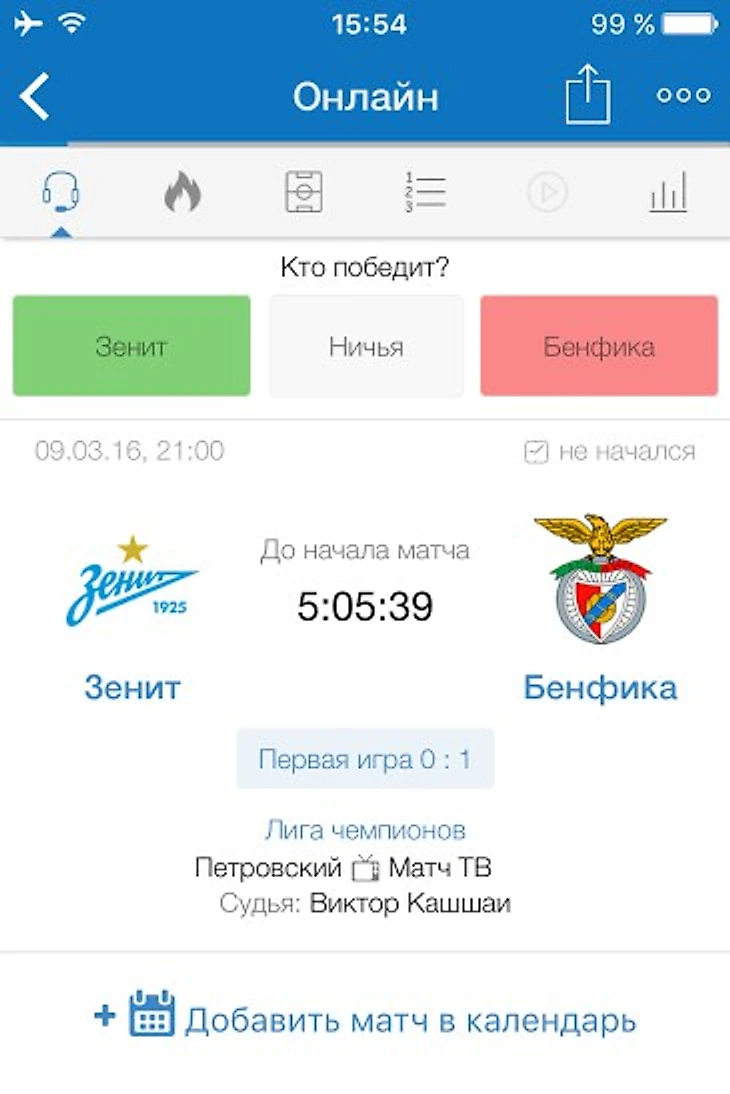Go back using the top arrow

(35, 97)
